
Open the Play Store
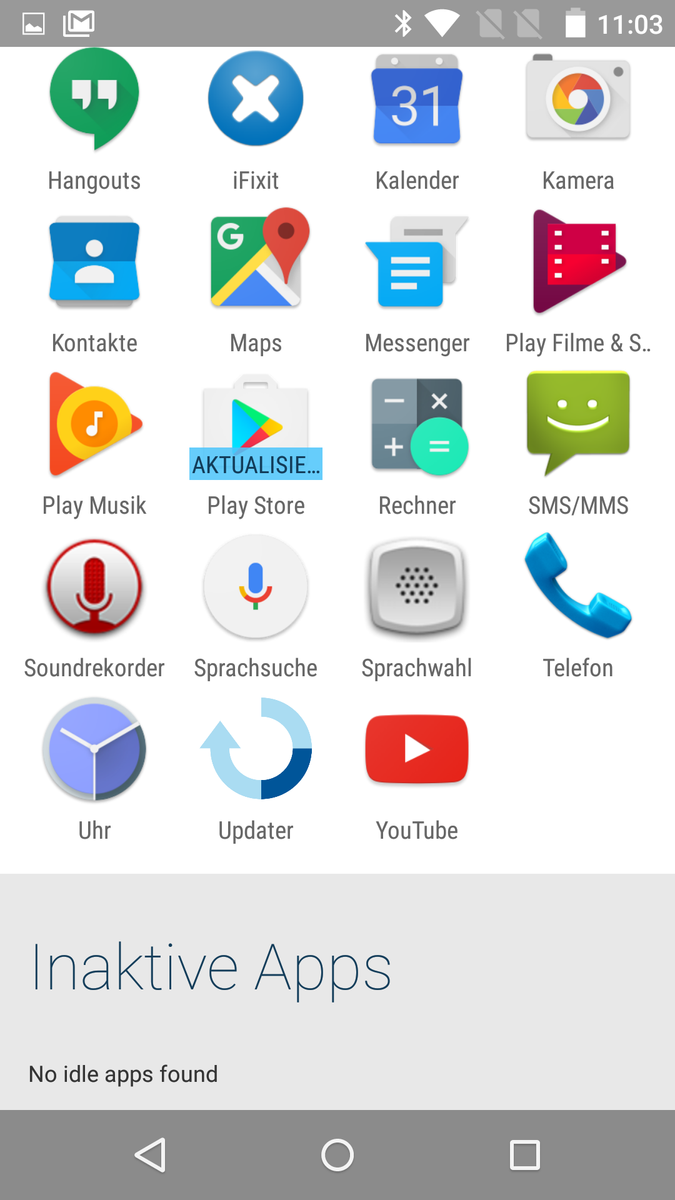[256, 426]
